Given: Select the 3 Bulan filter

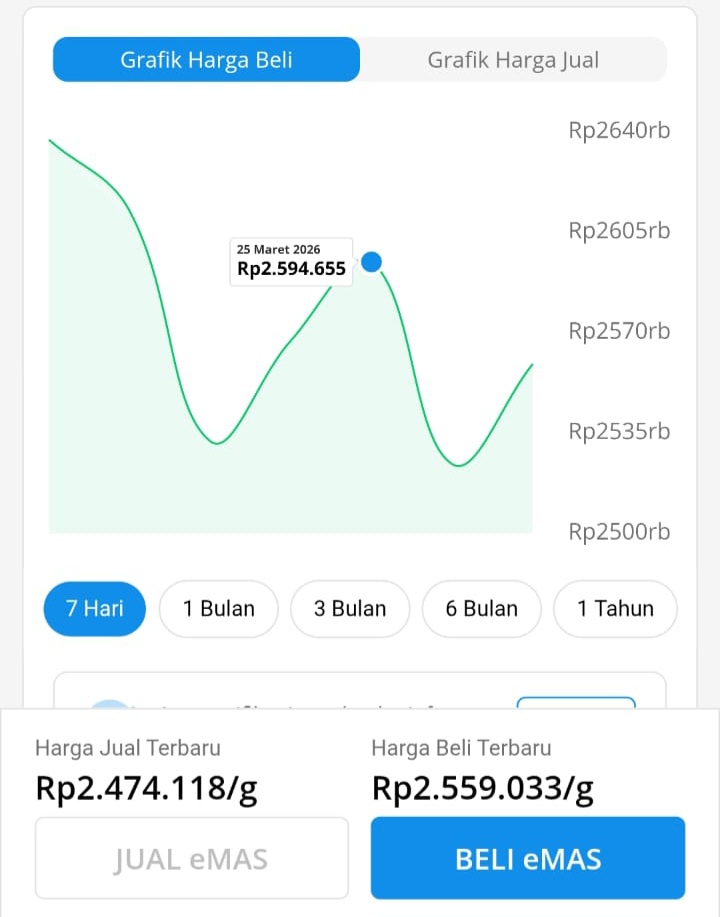Looking at the screenshot, I should [350, 608].
